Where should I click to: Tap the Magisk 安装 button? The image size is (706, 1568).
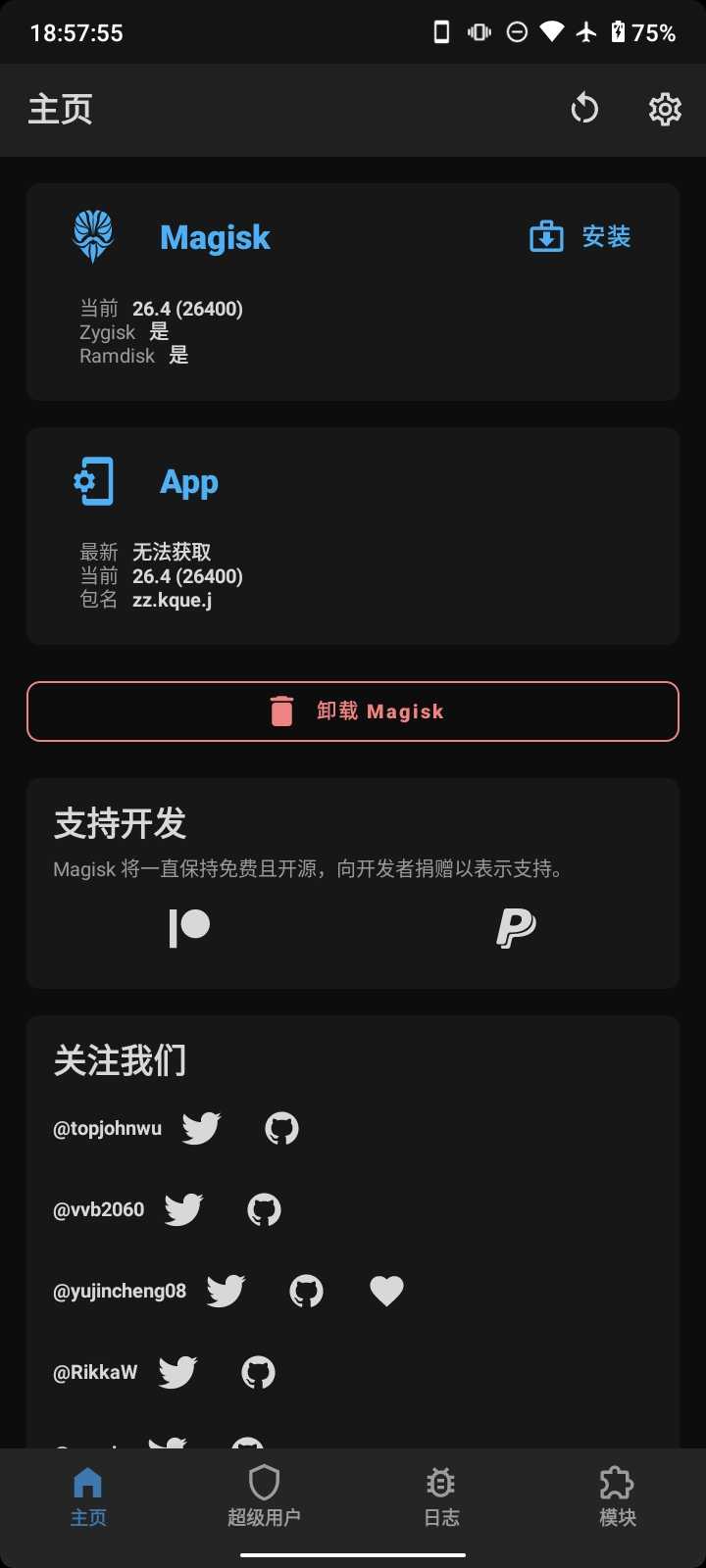coord(580,237)
